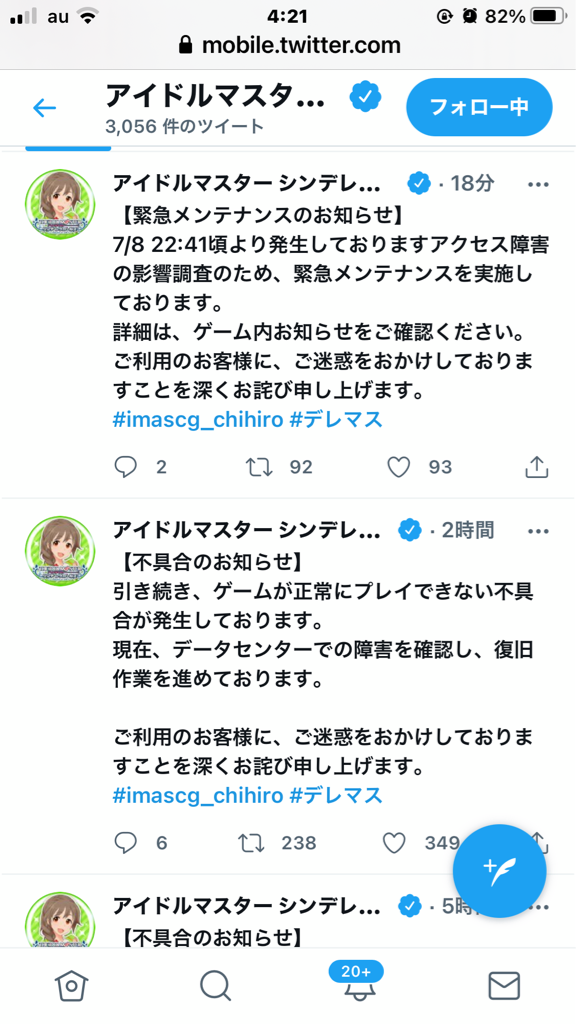Open the overflow menu on the 18分 tweet

tap(537, 185)
